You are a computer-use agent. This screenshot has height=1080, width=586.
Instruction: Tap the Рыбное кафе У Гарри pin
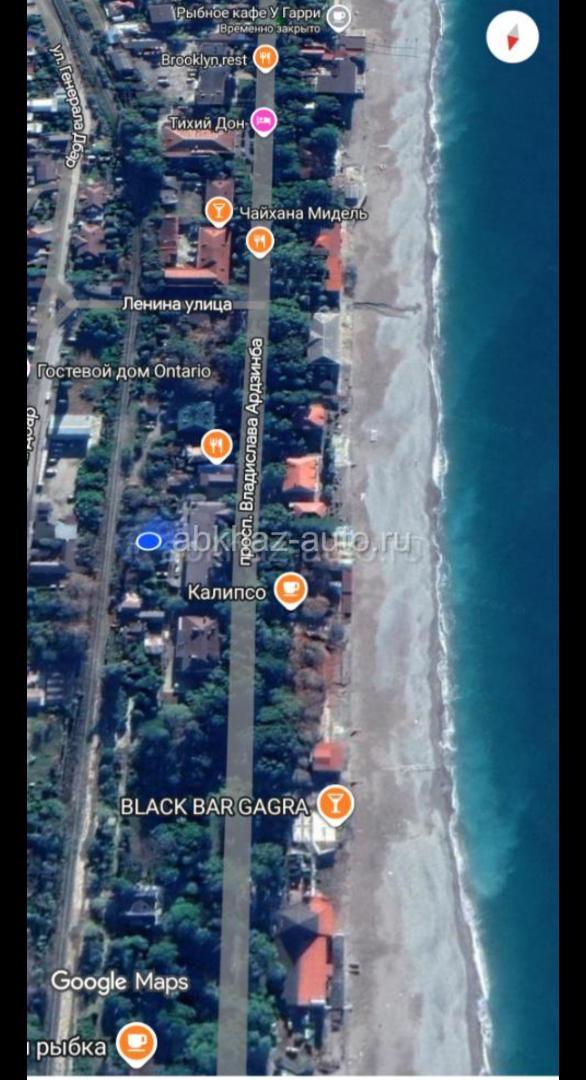click(x=338, y=17)
